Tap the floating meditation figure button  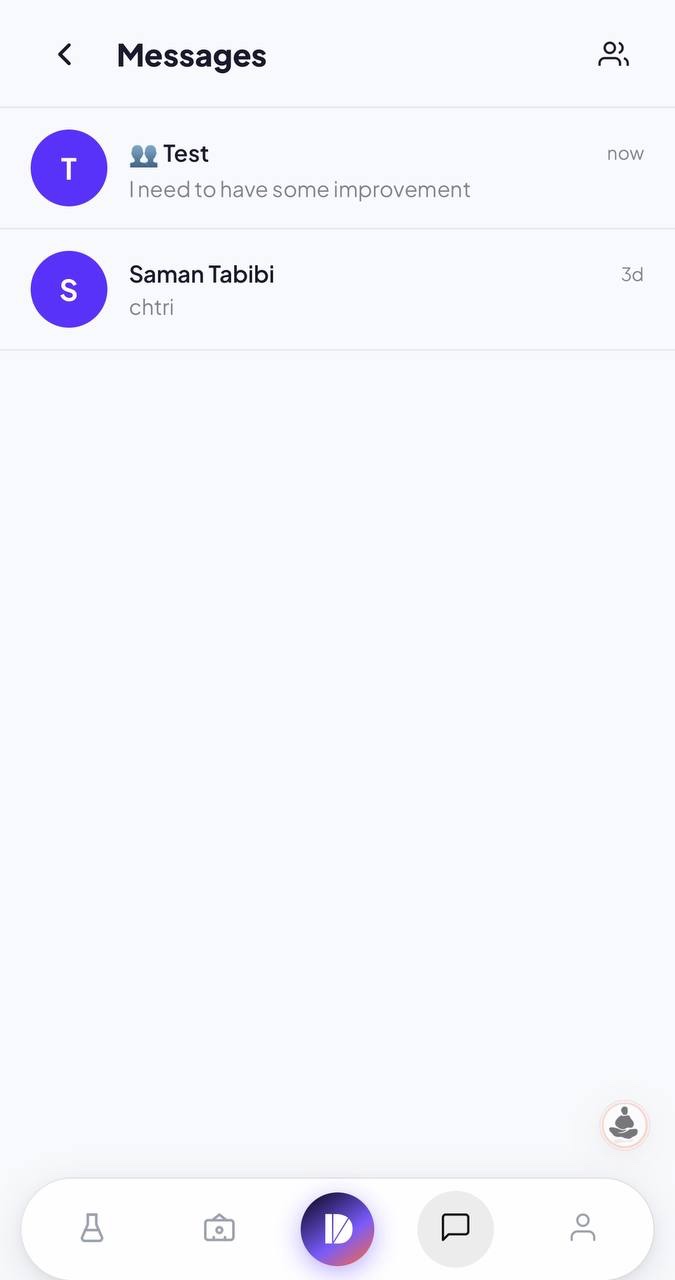tap(625, 1125)
